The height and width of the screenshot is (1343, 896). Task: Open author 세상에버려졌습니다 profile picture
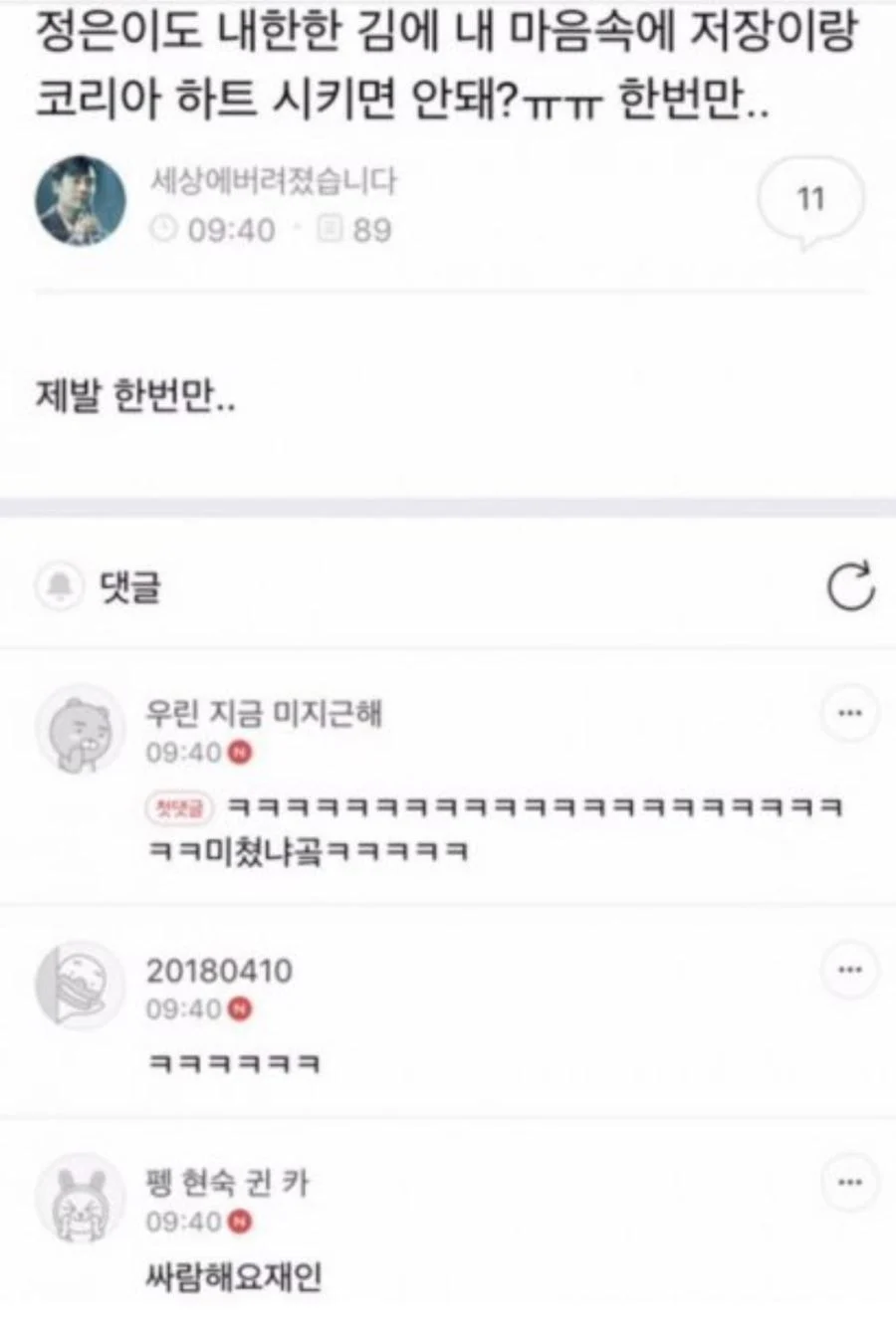[x=81, y=202]
